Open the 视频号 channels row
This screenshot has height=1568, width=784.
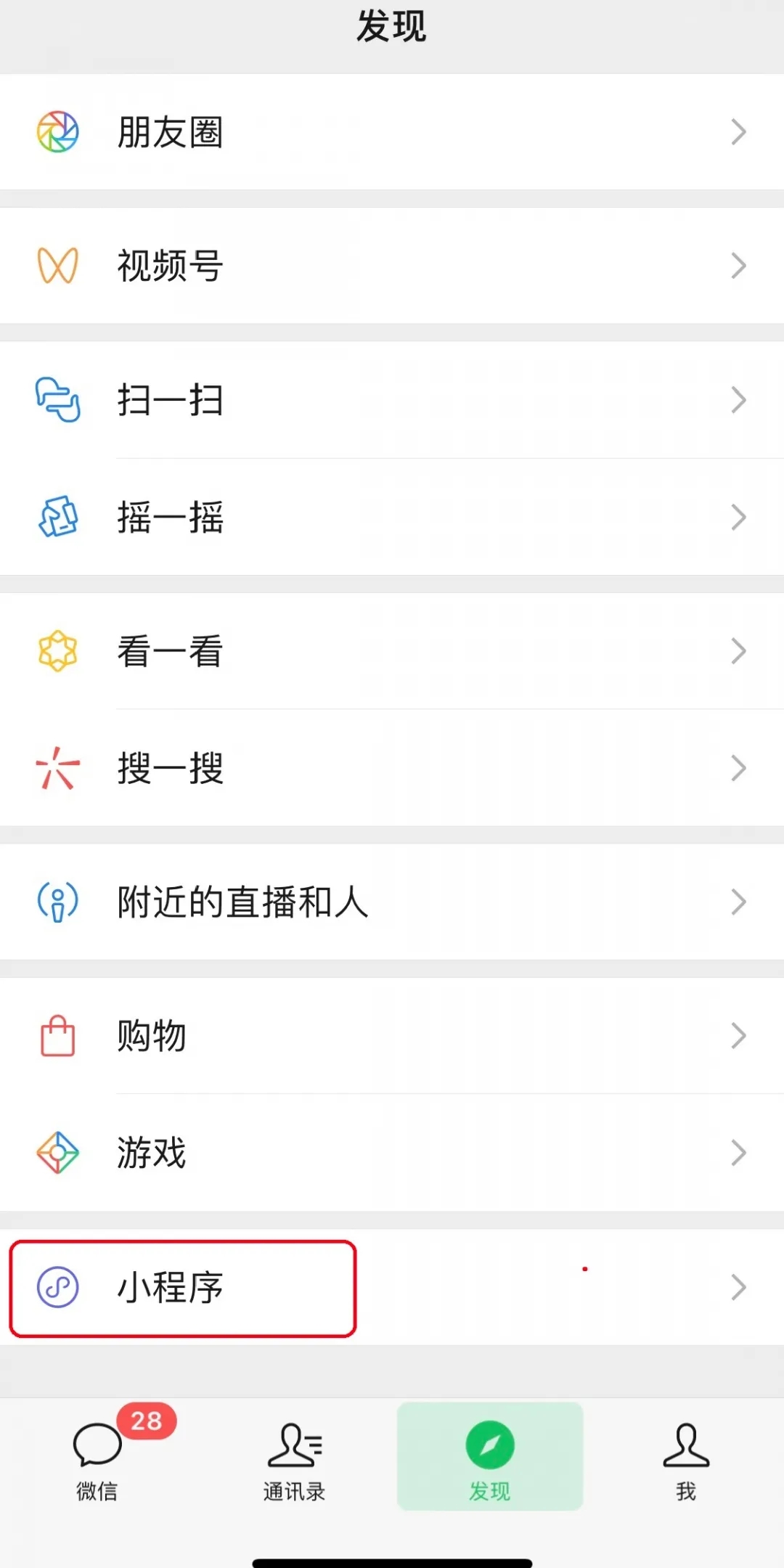(x=392, y=266)
